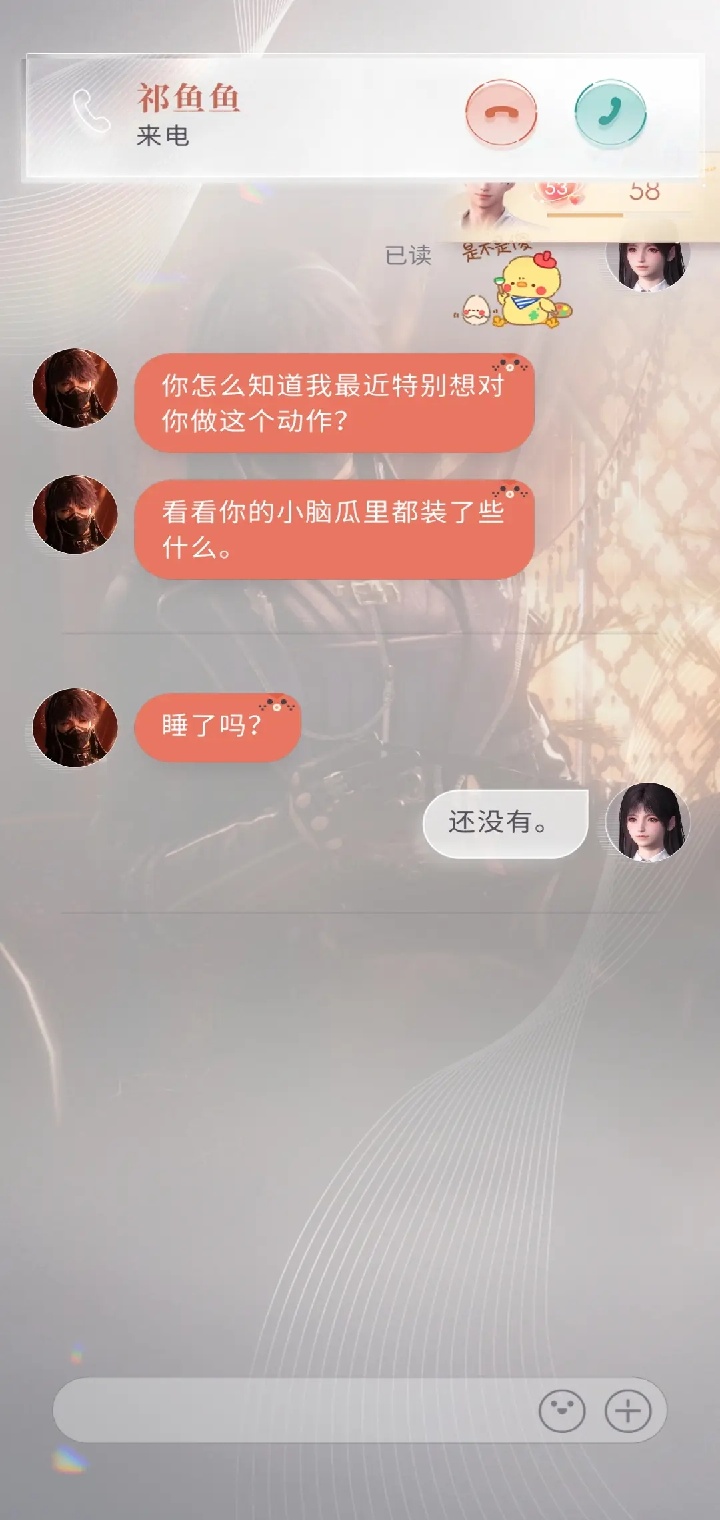Open my avatar beside 还没有。
The width and height of the screenshot is (720, 1520).
tap(647, 822)
